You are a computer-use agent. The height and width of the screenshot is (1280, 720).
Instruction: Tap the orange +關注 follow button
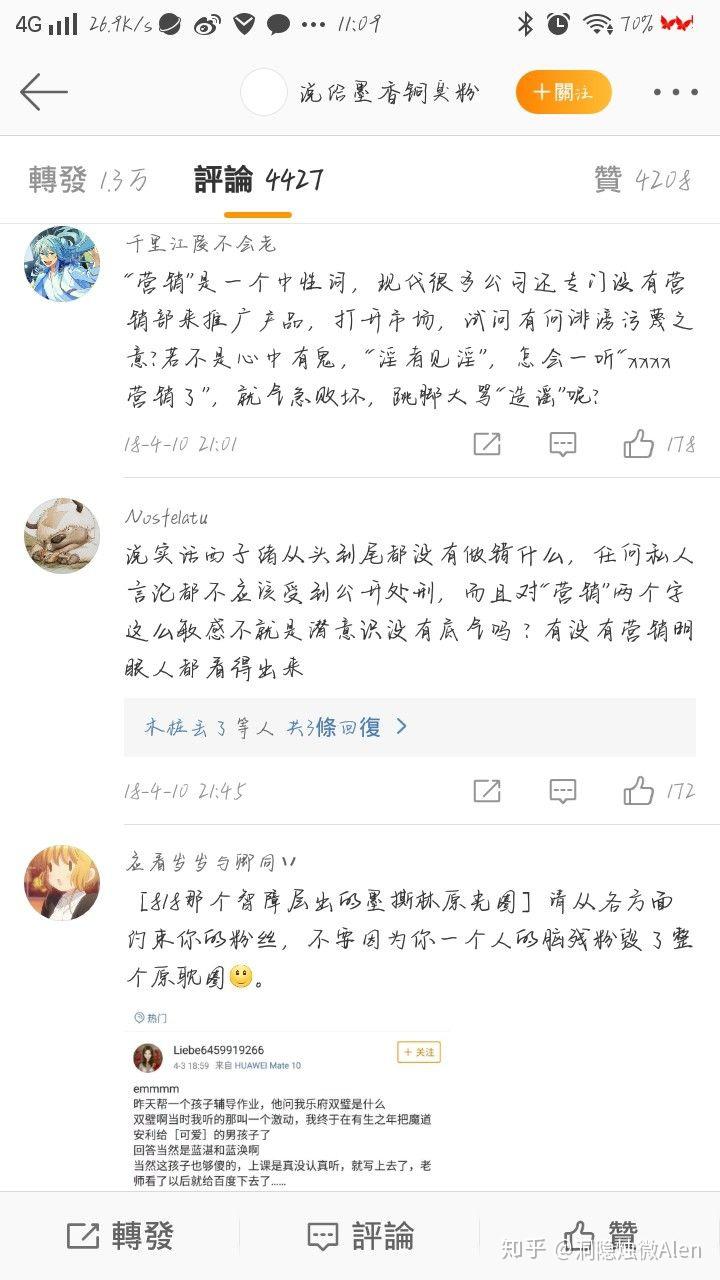[x=564, y=93]
